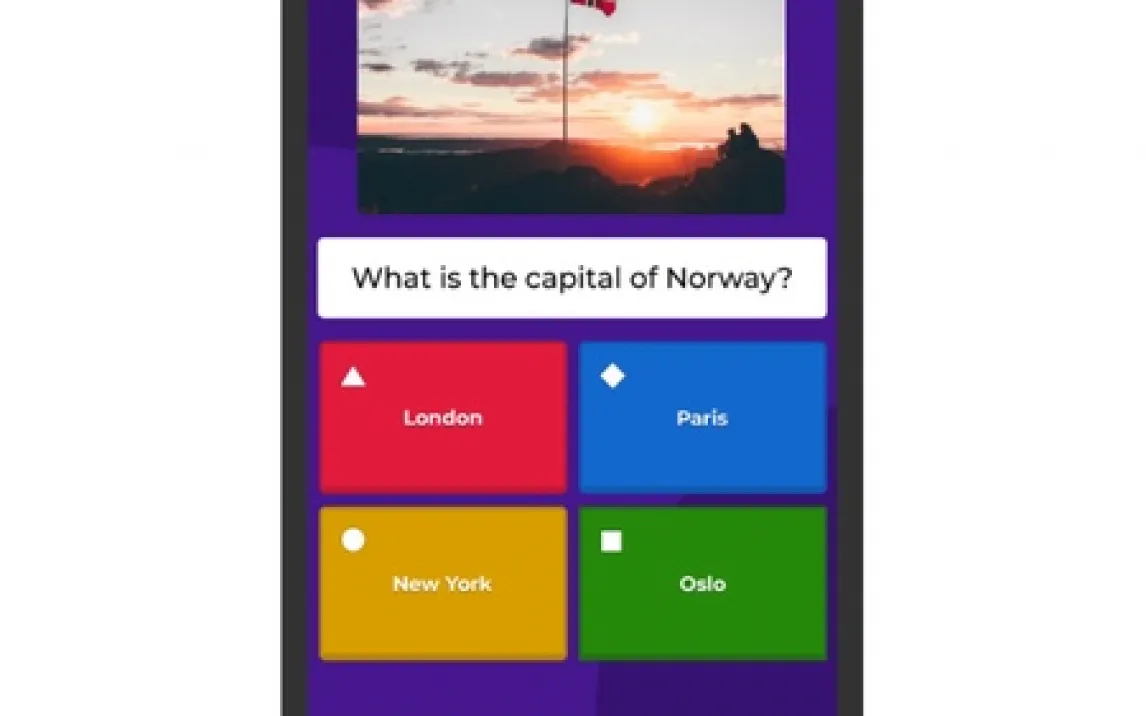Pick the New York answer tile
Image resolution: width=1146 pixels, height=716 pixels.
point(443,583)
